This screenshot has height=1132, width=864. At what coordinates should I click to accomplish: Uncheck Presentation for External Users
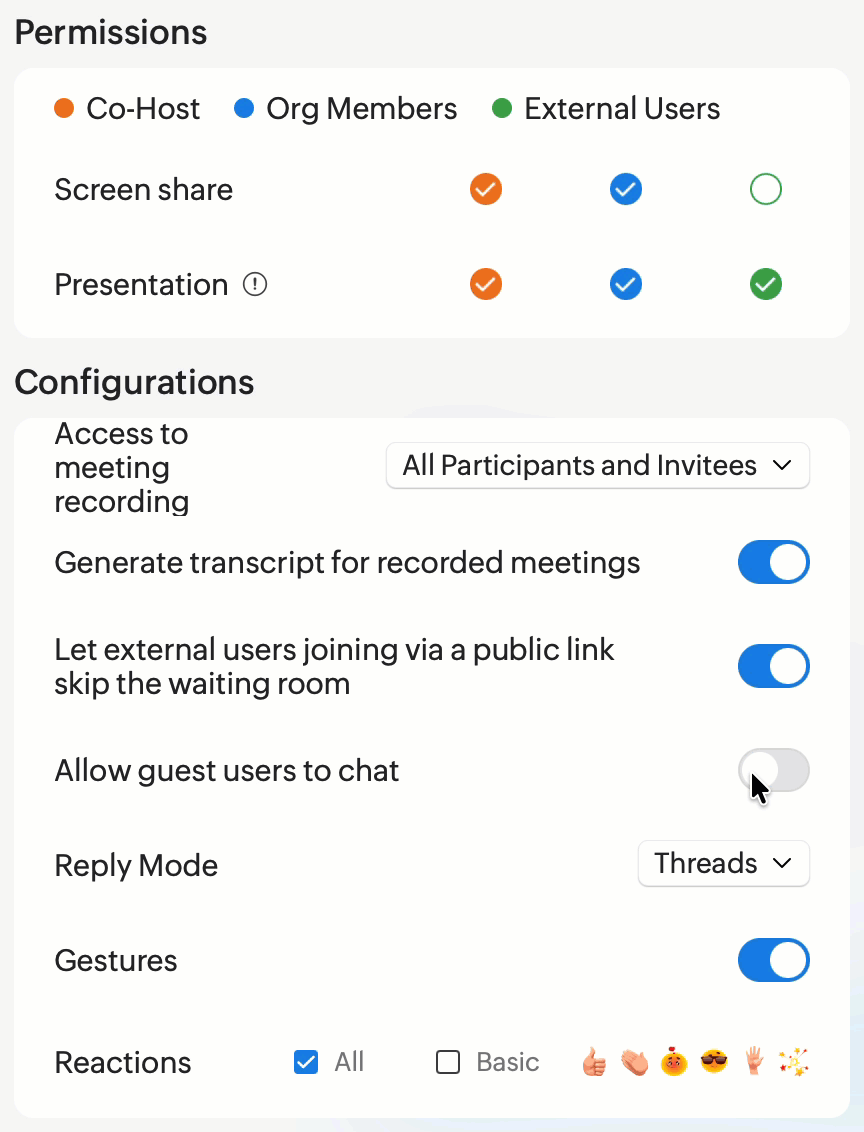[766, 285]
